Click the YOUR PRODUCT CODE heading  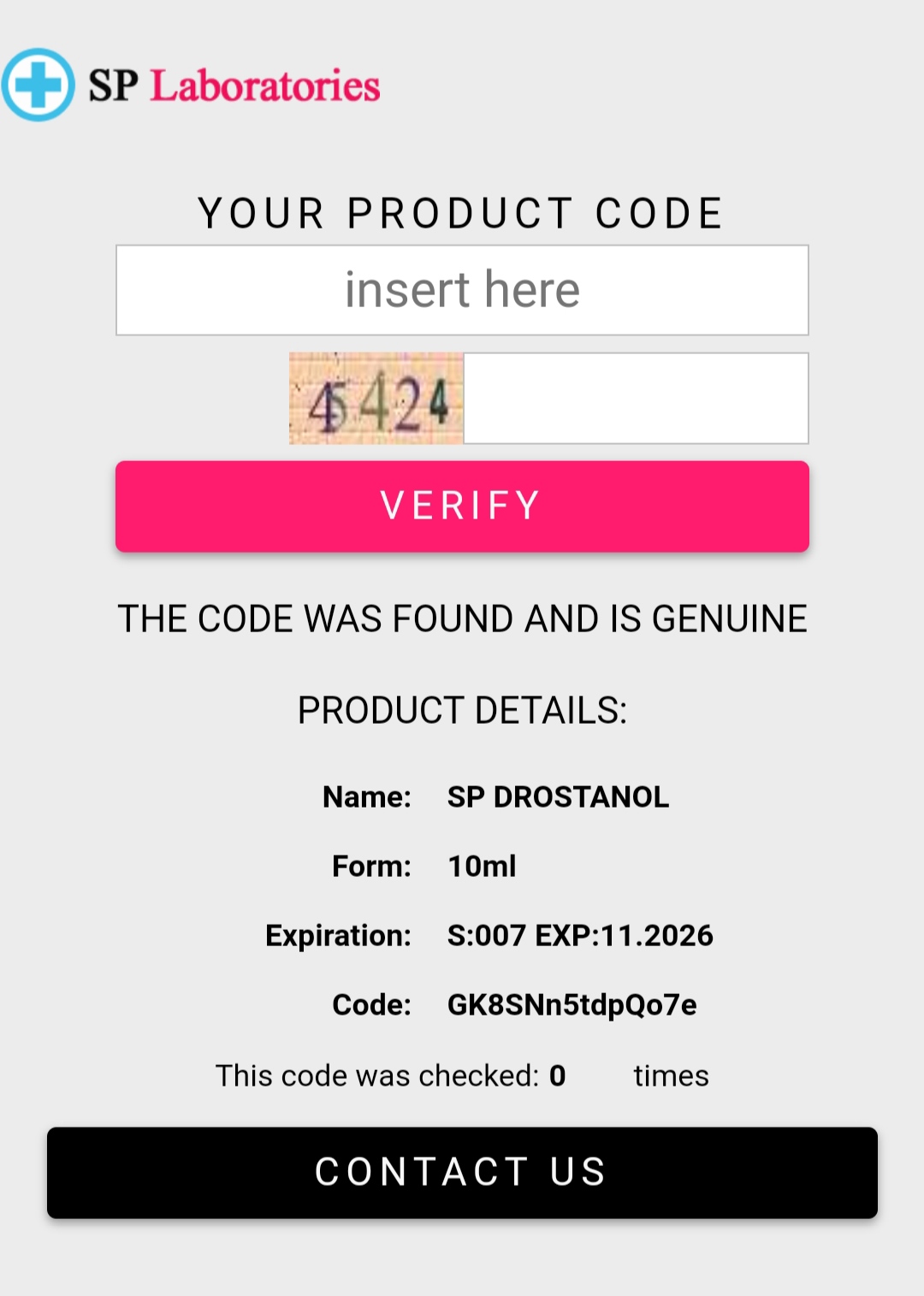(x=460, y=213)
